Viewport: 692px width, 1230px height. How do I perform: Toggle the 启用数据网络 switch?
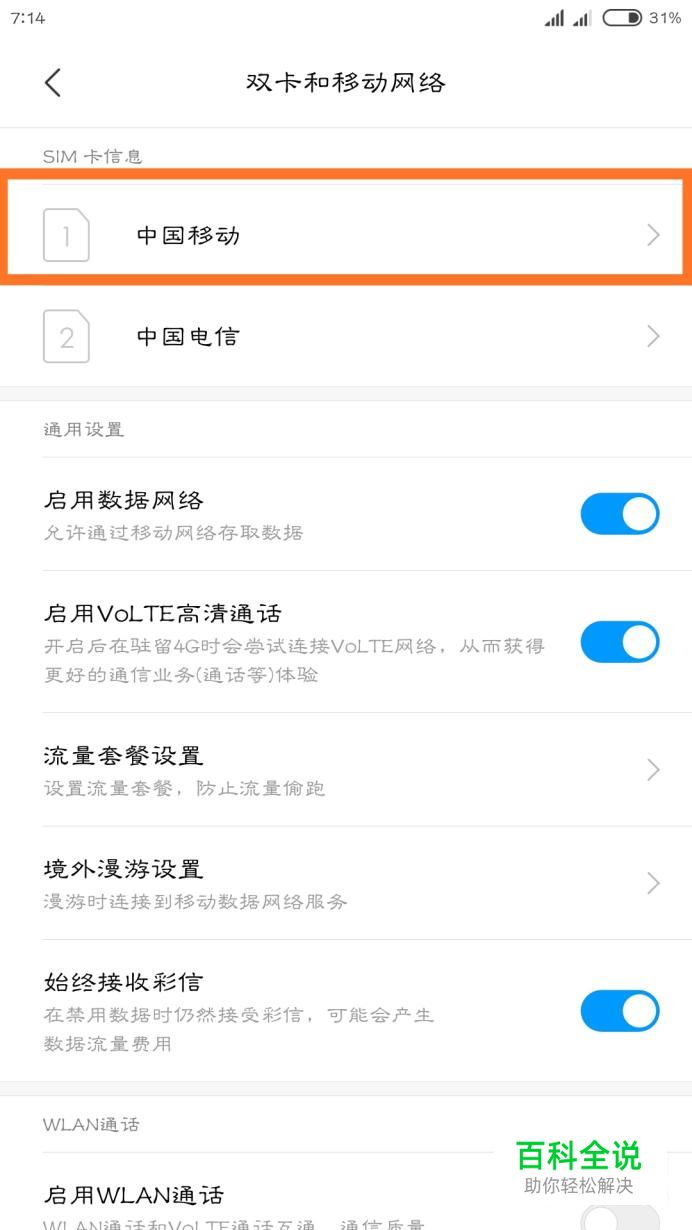tap(619, 514)
